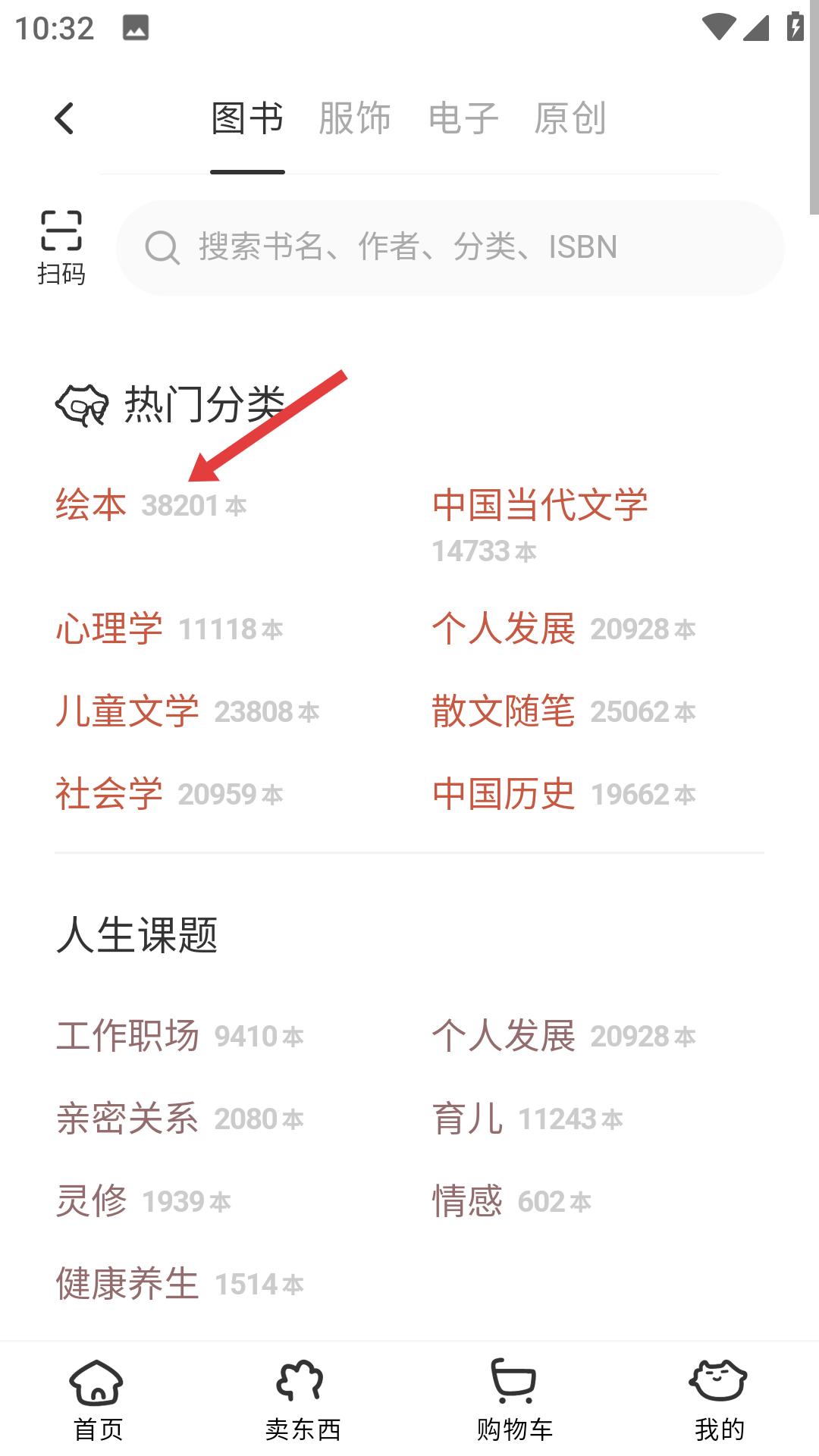The image size is (819, 1456).
Task: Switch to the 电子 tab
Action: tap(464, 119)
